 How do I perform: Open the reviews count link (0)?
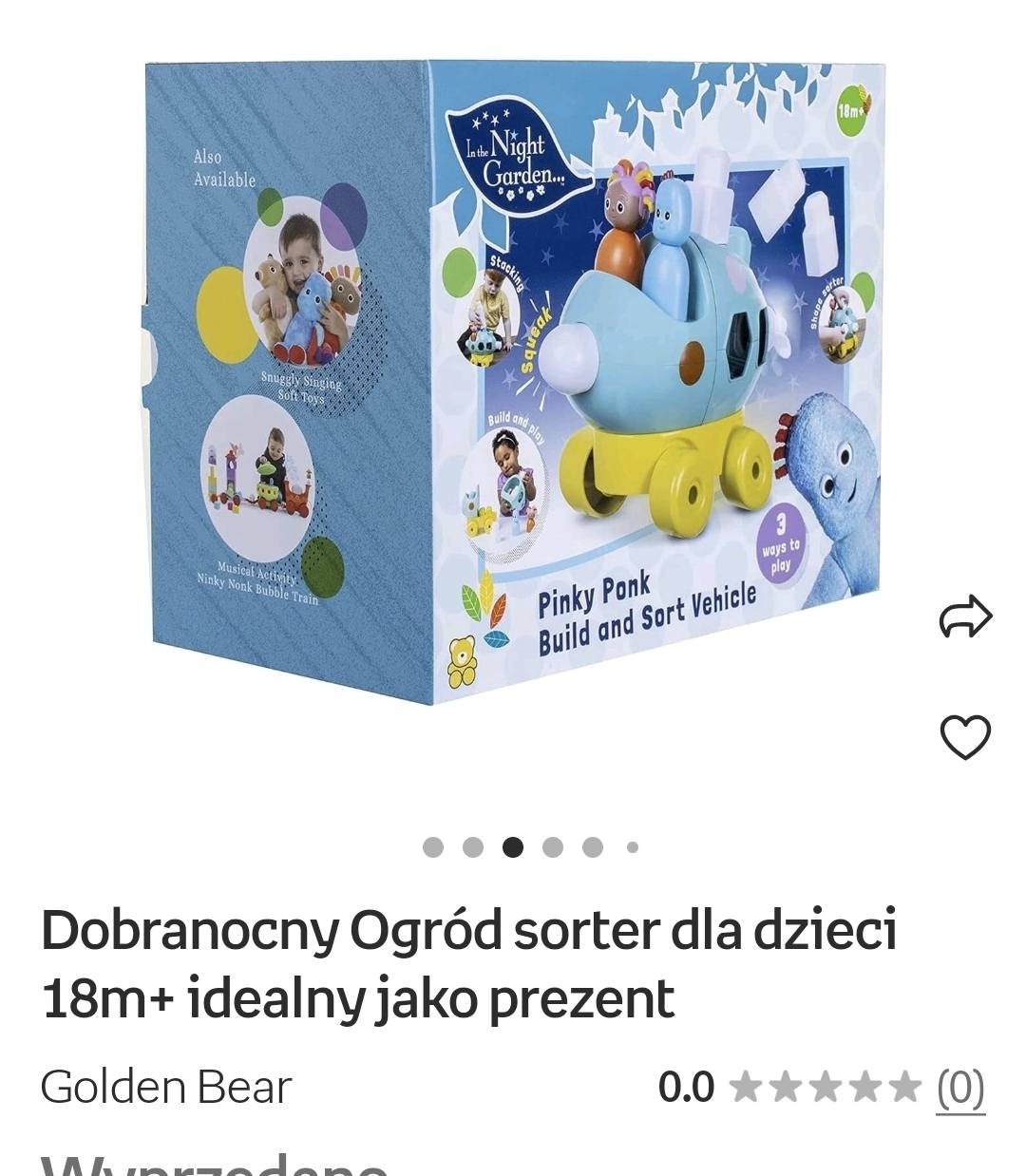[960, 1088]
